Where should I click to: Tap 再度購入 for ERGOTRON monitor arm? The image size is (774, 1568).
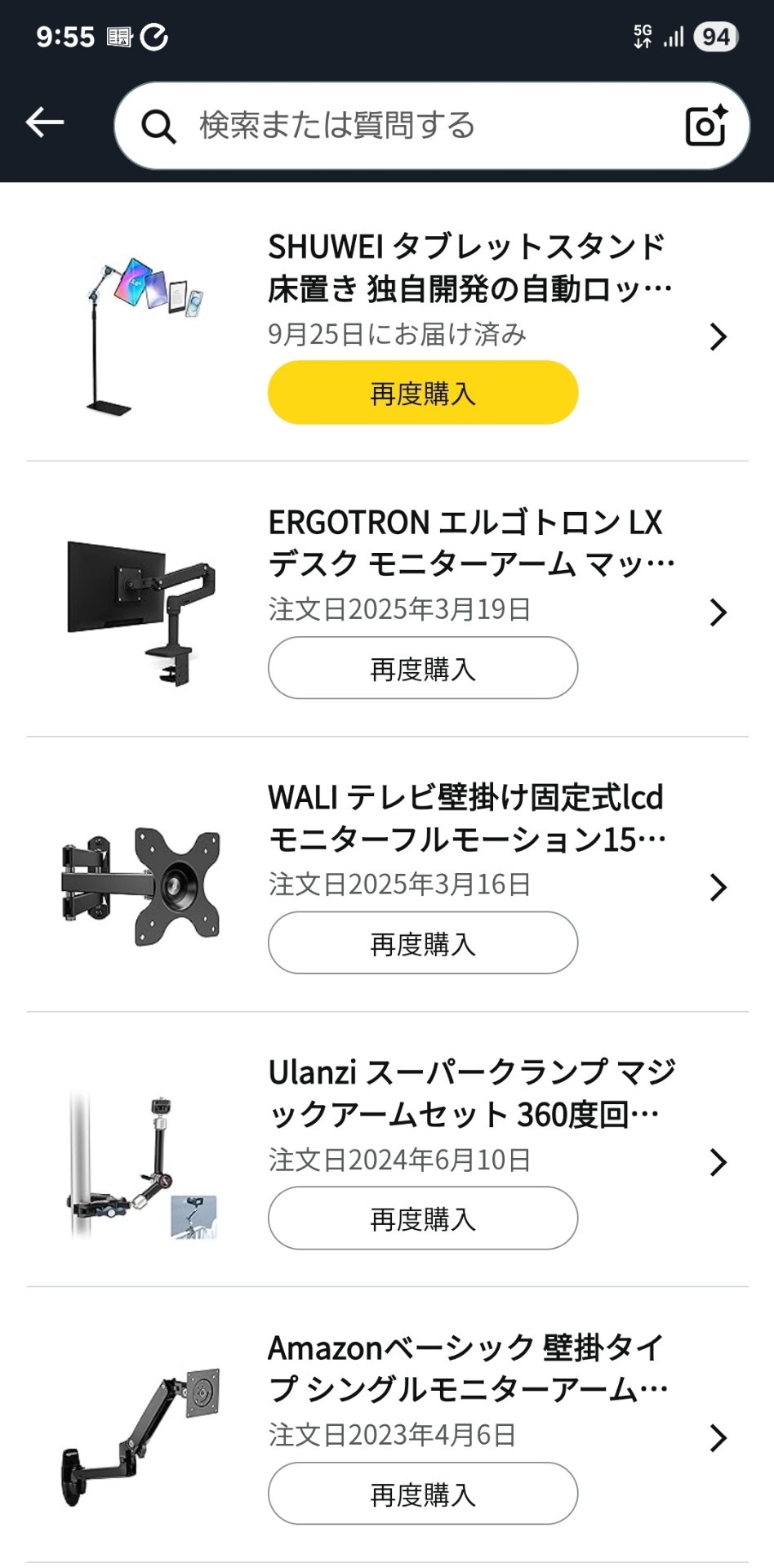coord(422,668)
